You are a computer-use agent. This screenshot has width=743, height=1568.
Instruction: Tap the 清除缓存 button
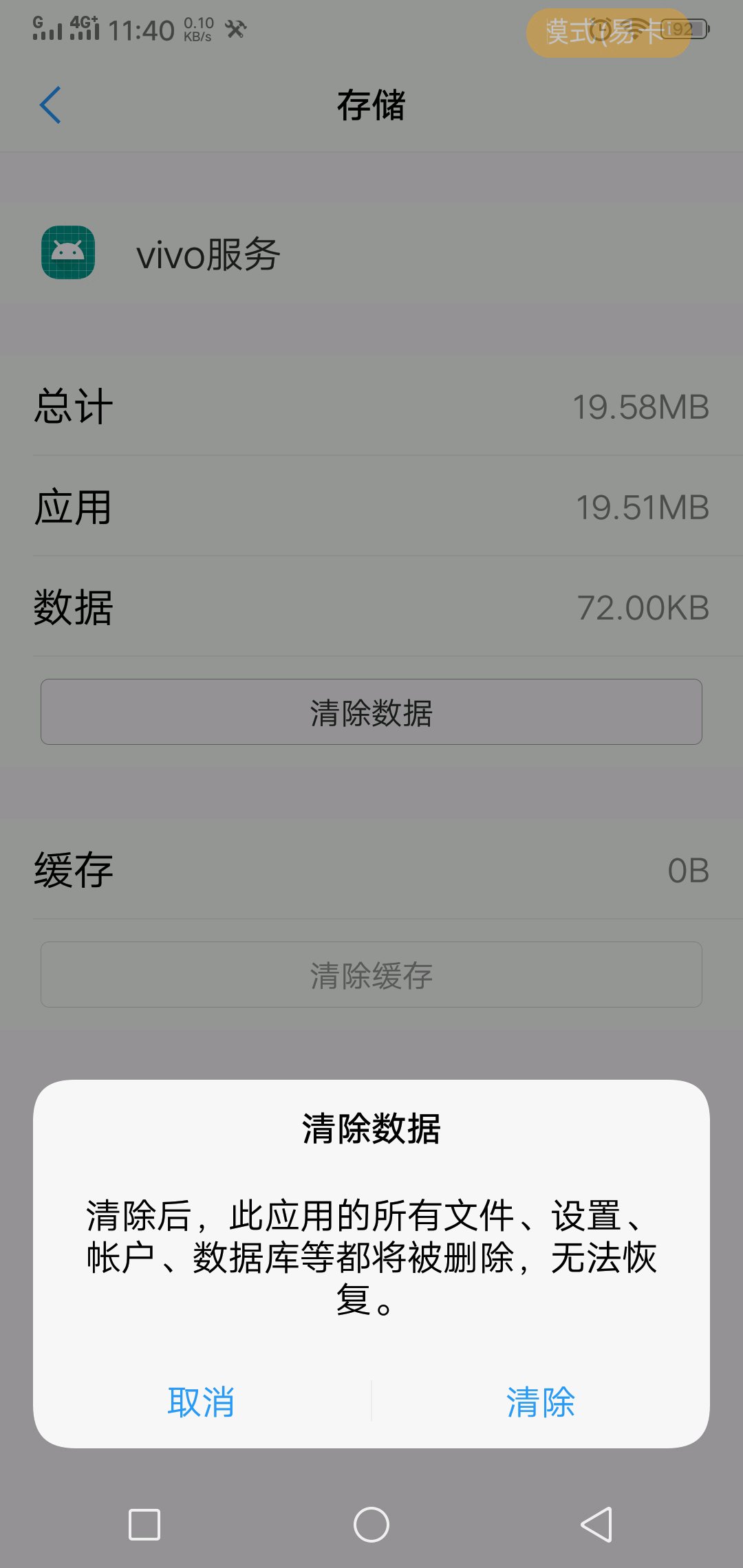[371, 974]
